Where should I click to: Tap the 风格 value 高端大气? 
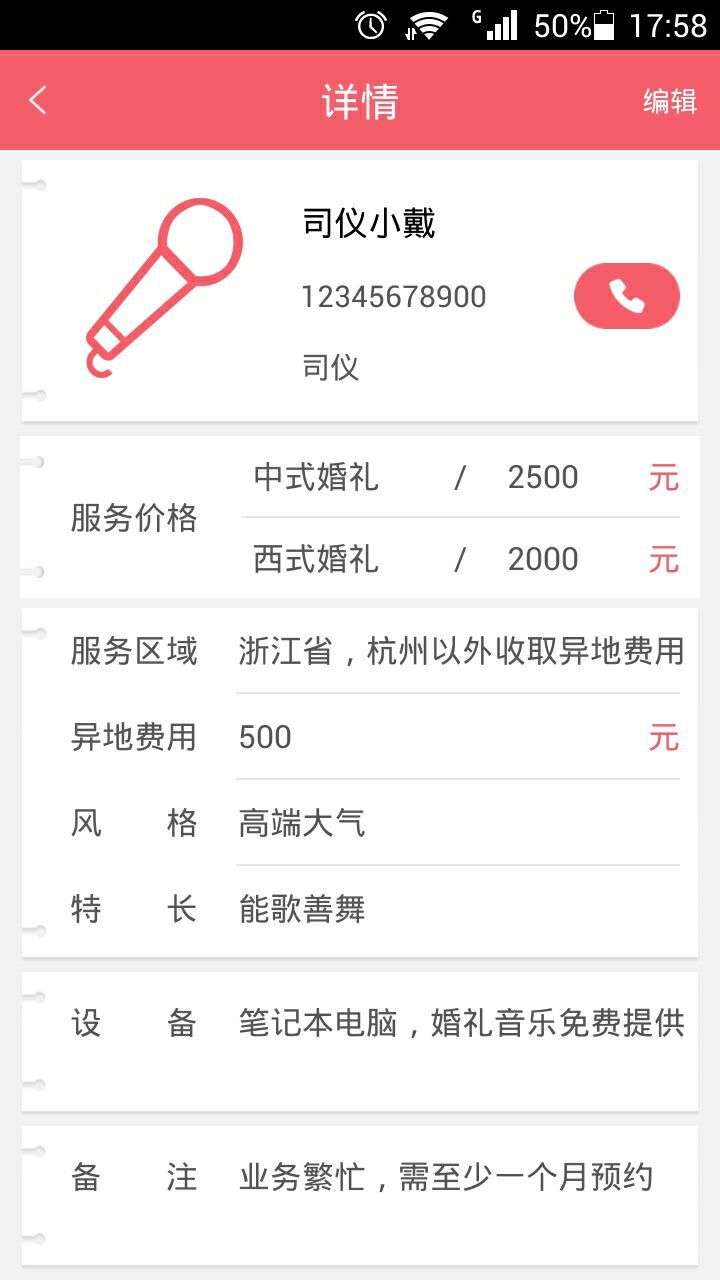[303, 823]
